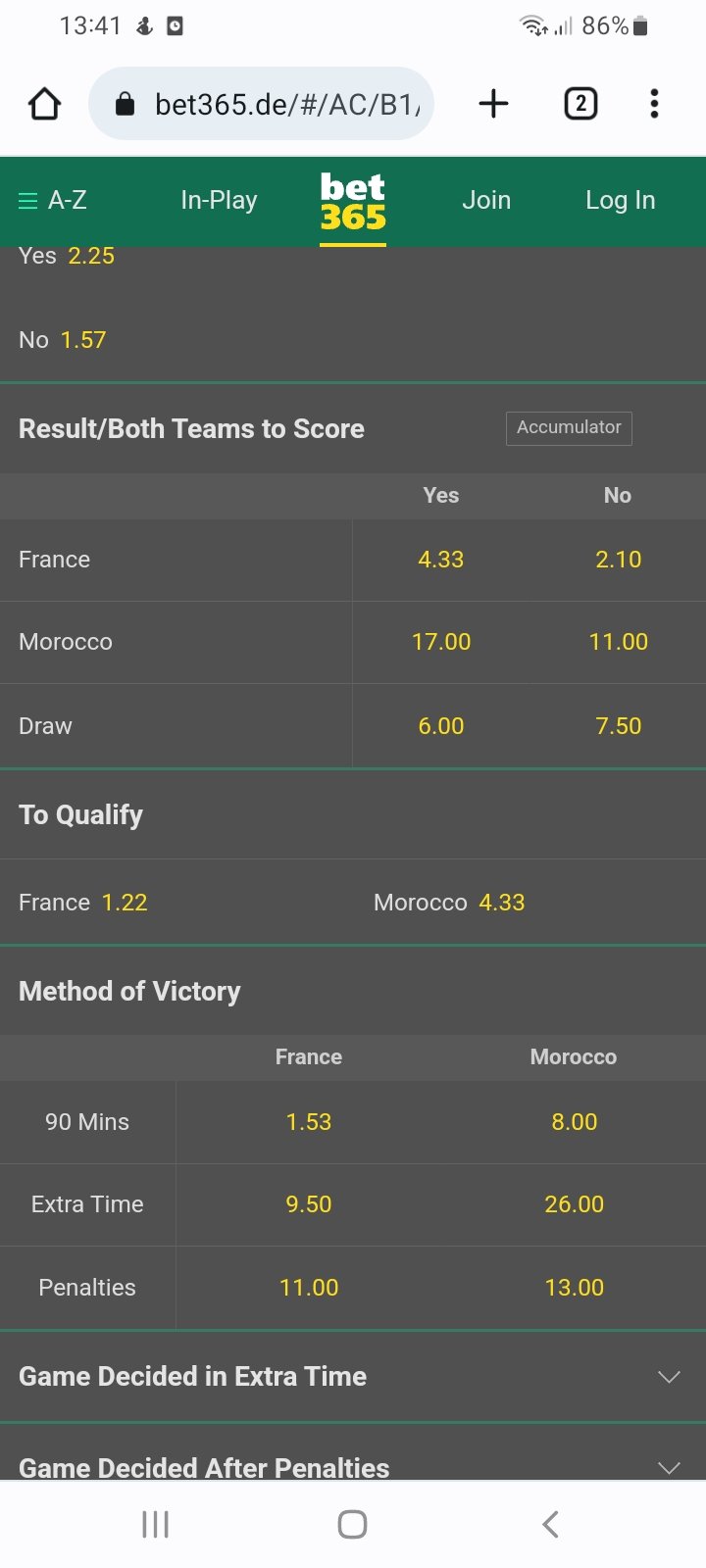Viewport: 706px width, 1568px height.
Task: Open the Log In screen
Action: pos(620,200)
